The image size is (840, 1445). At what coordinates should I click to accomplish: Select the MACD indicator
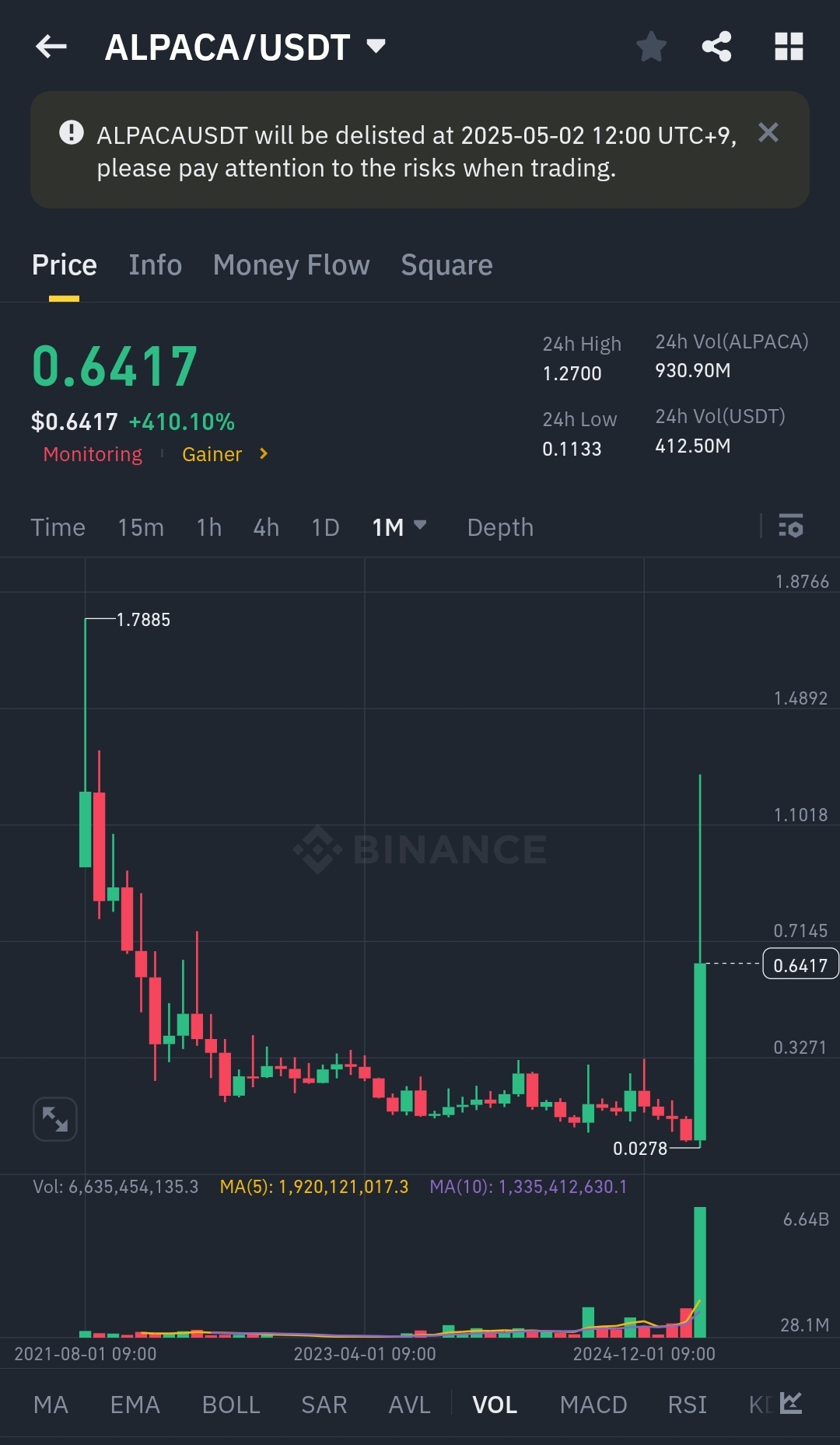click(593, 1405)
